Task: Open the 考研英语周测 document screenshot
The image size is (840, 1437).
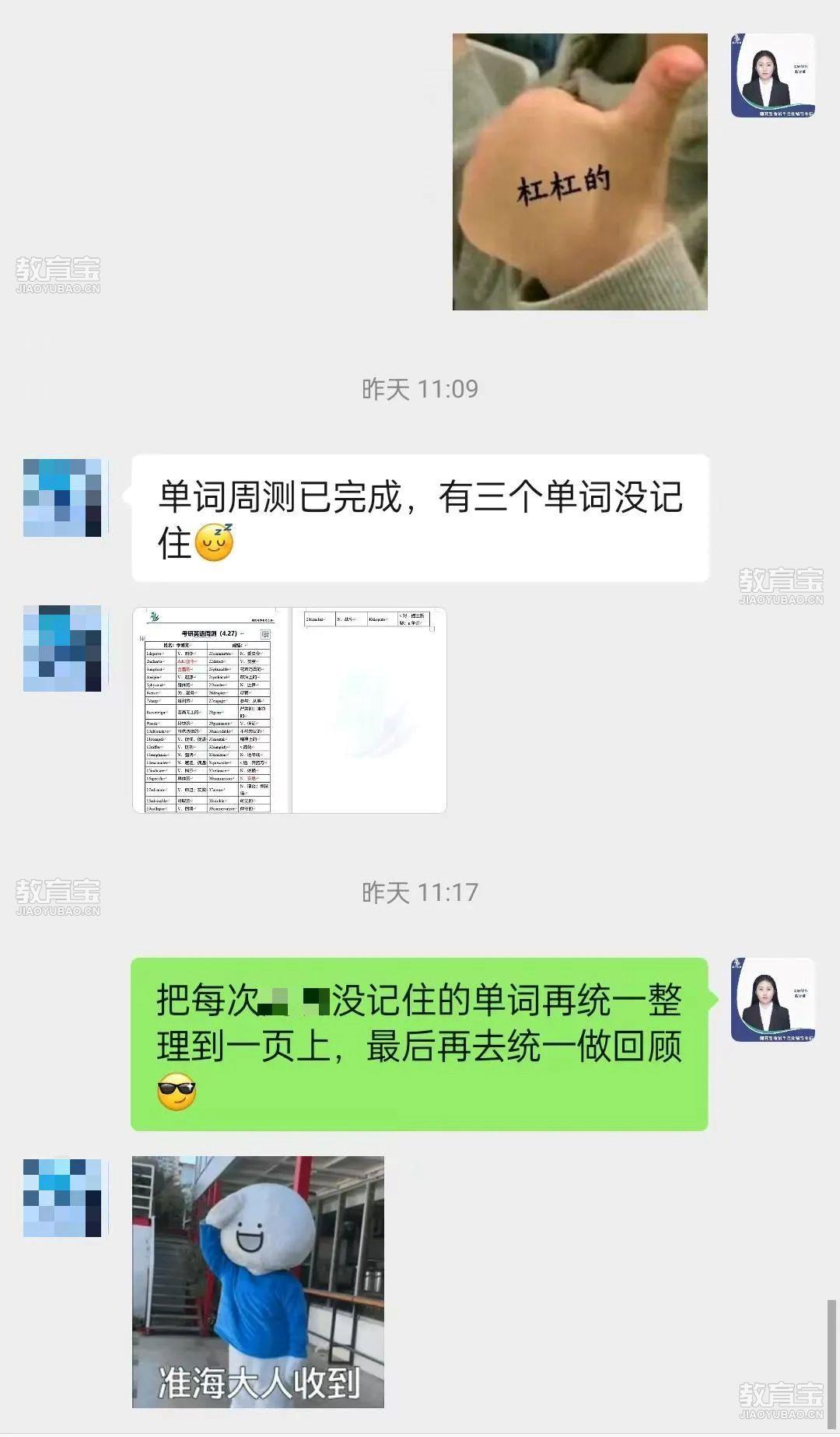Action: [x=289, y=710]
